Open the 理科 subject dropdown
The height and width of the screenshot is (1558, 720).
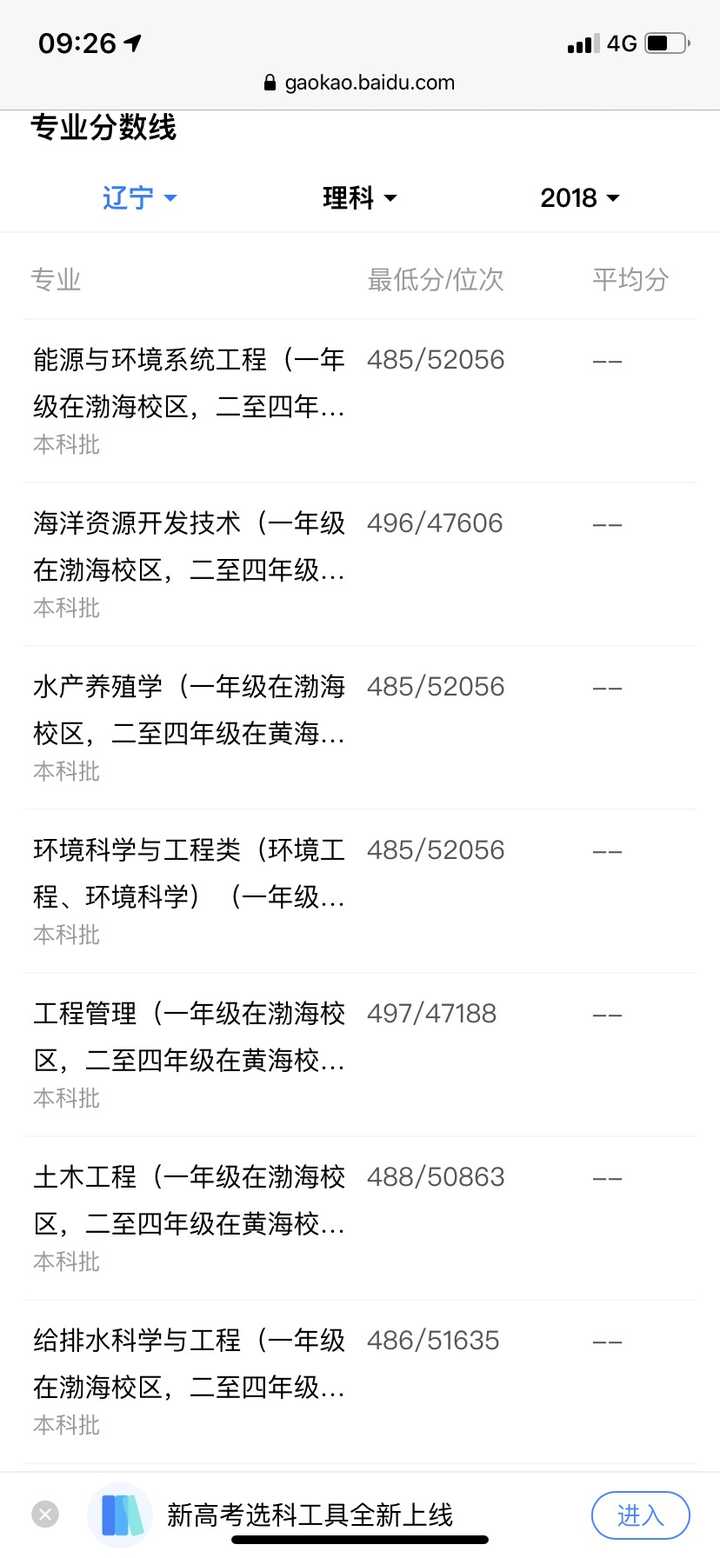pyautogui.click(x=358, y=198)
